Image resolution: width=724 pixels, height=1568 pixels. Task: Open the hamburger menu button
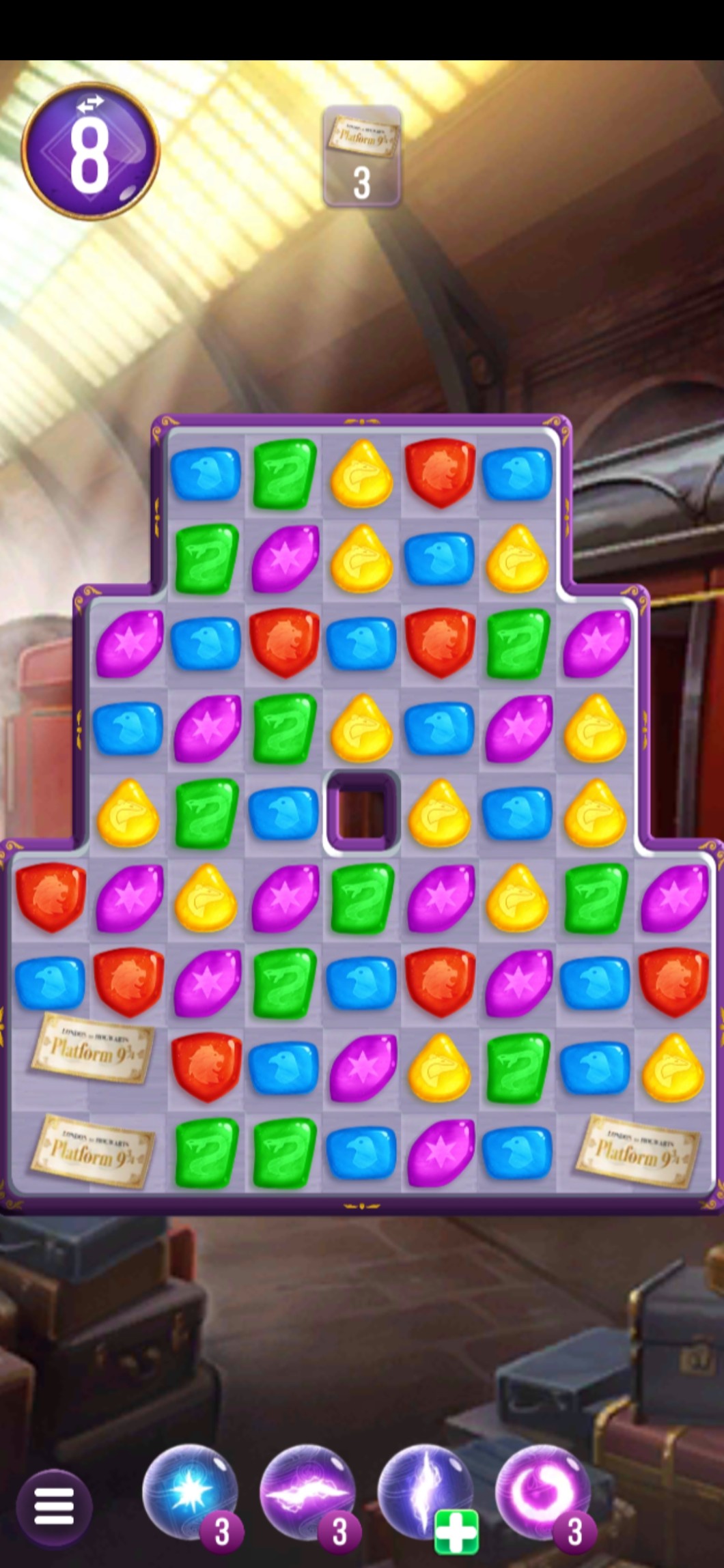pyautogui.click(x=54, y=1507)
